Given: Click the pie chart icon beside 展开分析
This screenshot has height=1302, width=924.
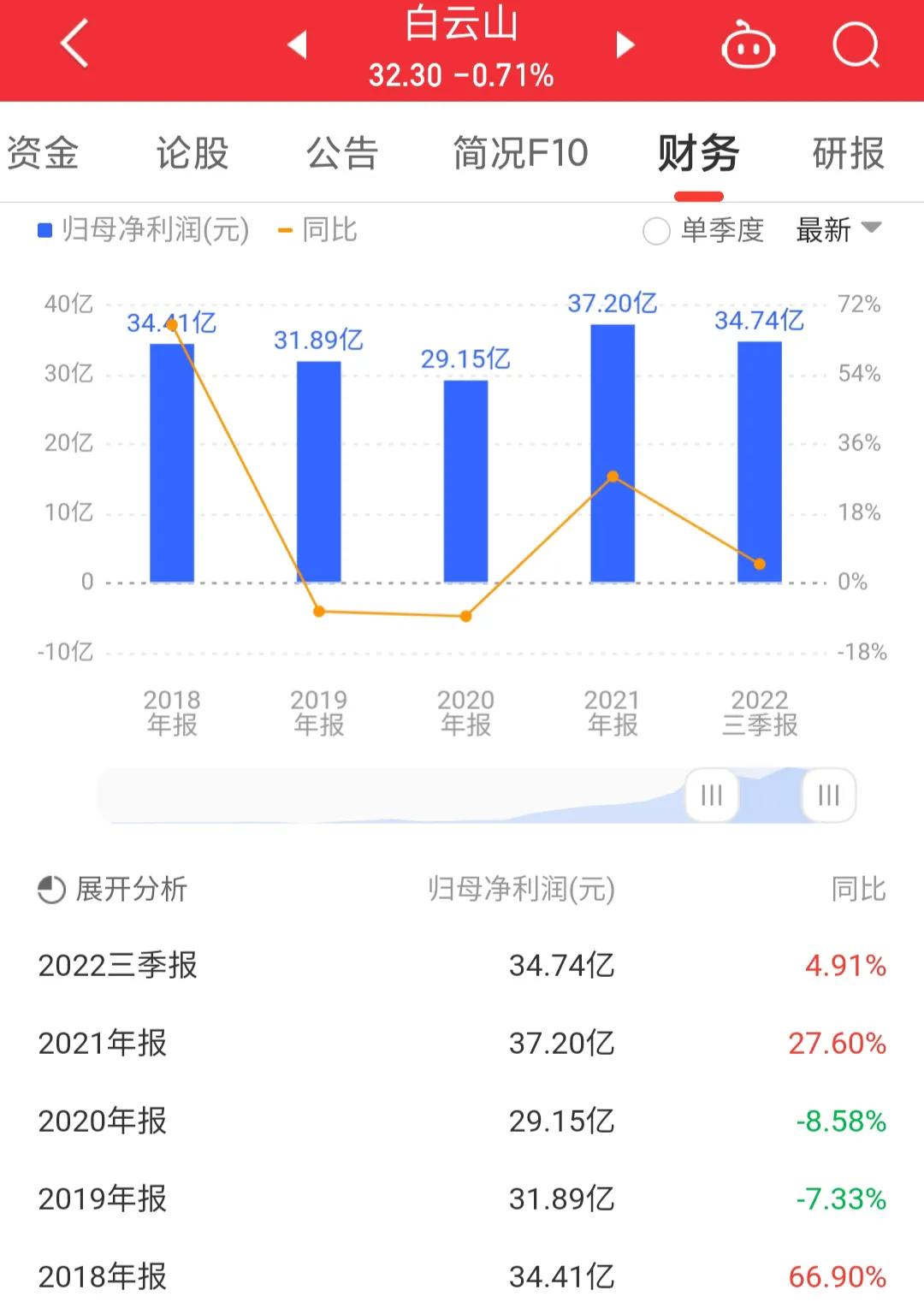Looking at the screenshot, I should click(49, 890).
